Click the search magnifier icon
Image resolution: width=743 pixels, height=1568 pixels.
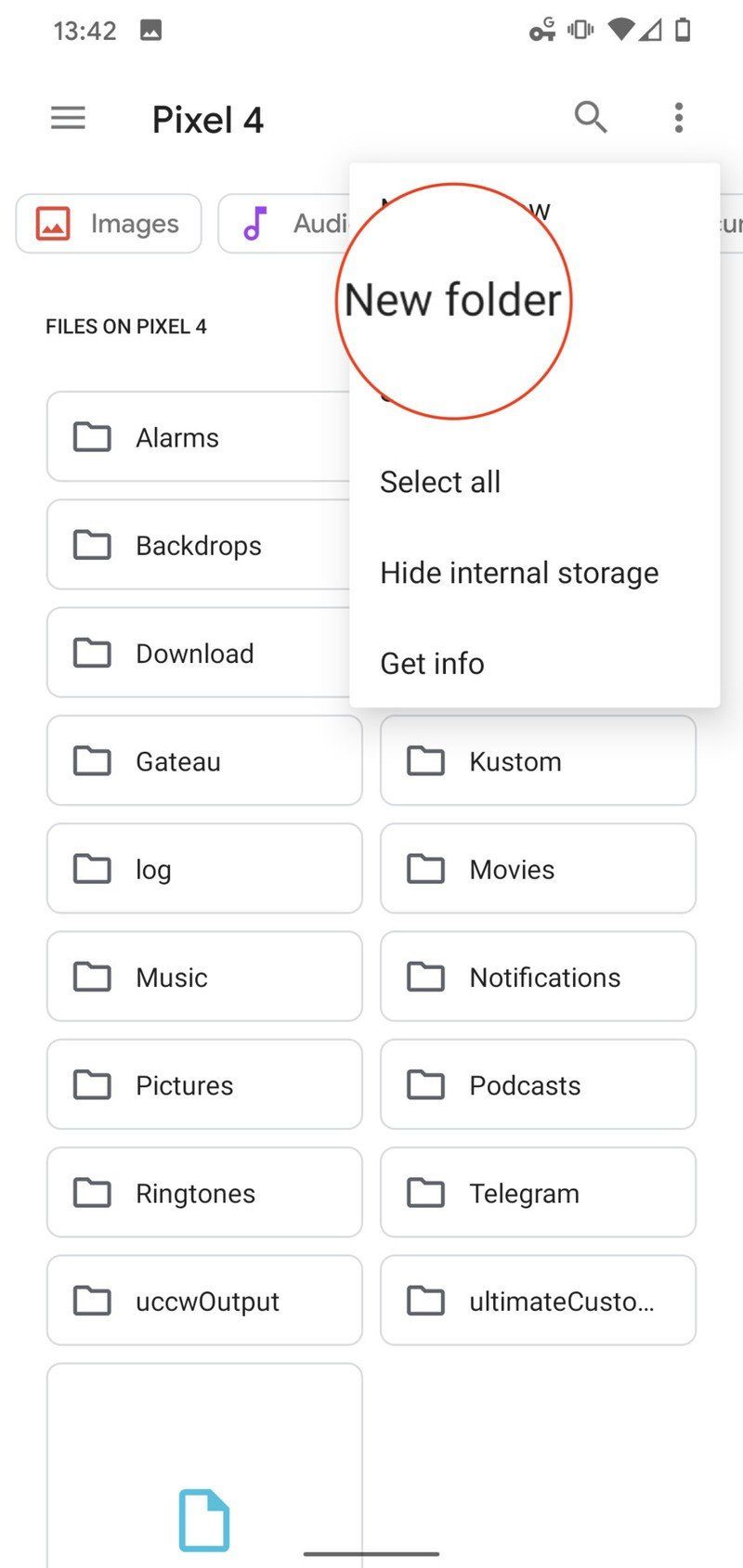pyautogui.click(x=591, y=118)
